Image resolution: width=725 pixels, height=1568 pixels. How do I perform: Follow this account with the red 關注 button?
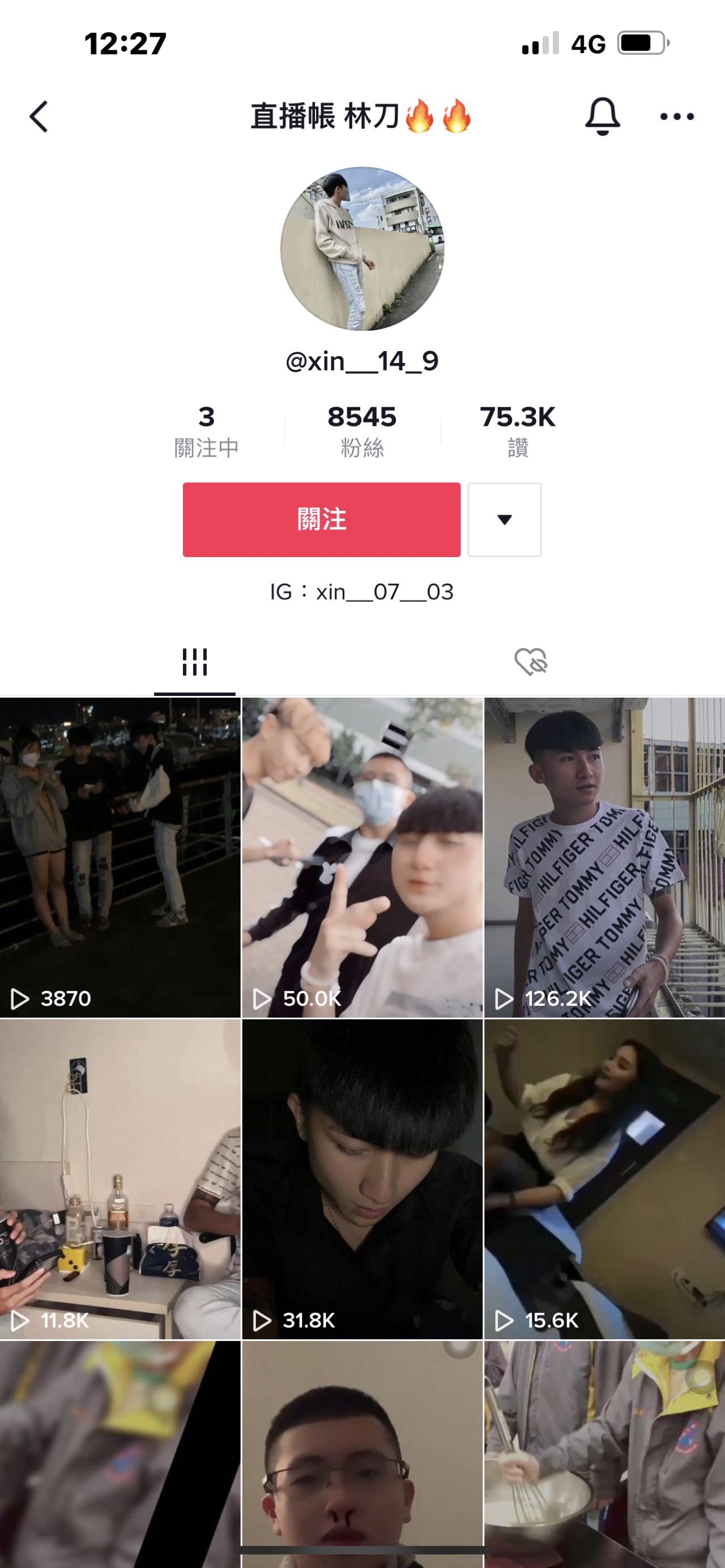[321, 519]
